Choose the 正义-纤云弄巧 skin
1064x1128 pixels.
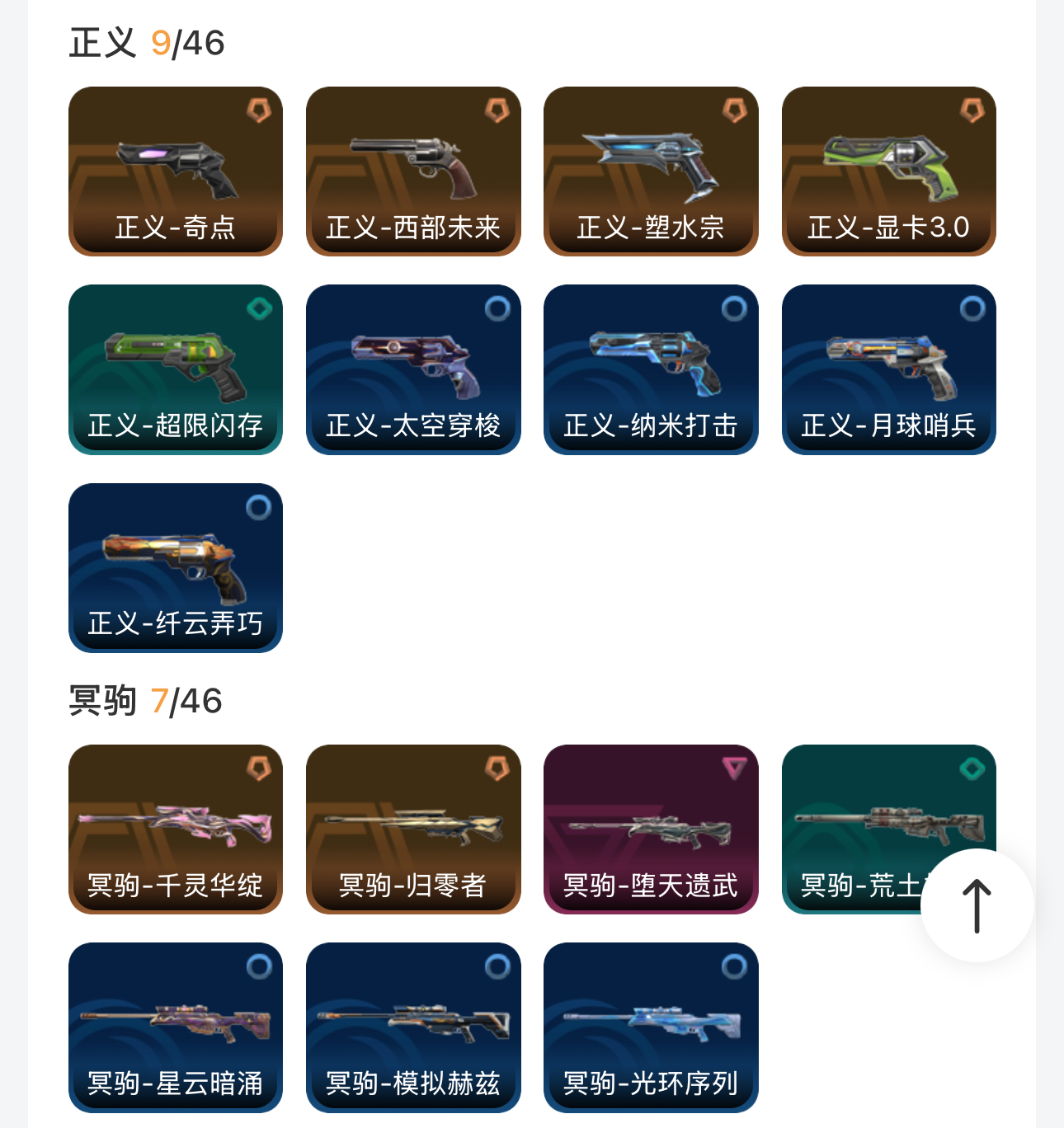(176, 567)
